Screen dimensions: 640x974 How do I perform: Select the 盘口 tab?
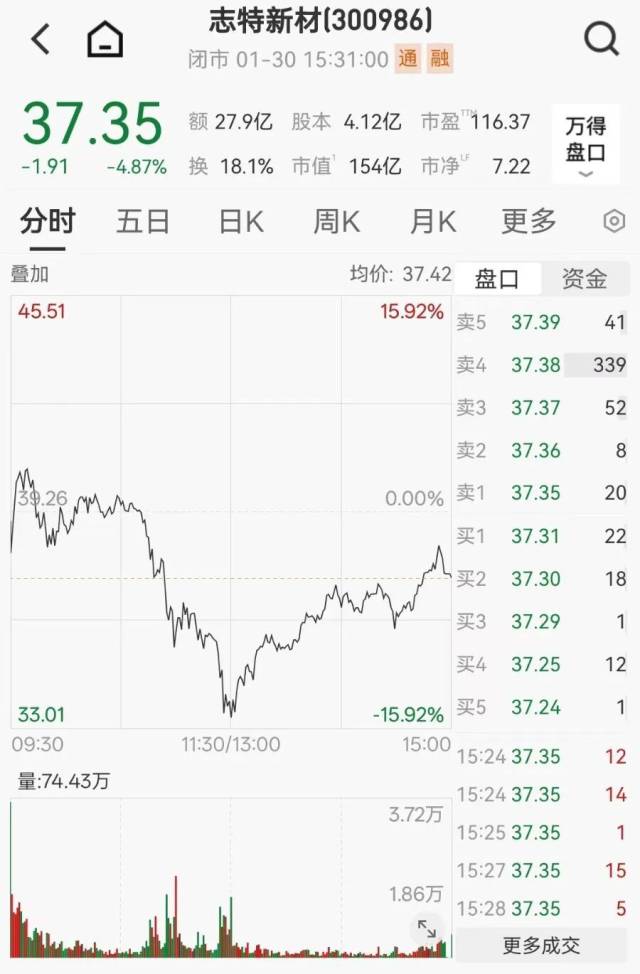[497, 279]
